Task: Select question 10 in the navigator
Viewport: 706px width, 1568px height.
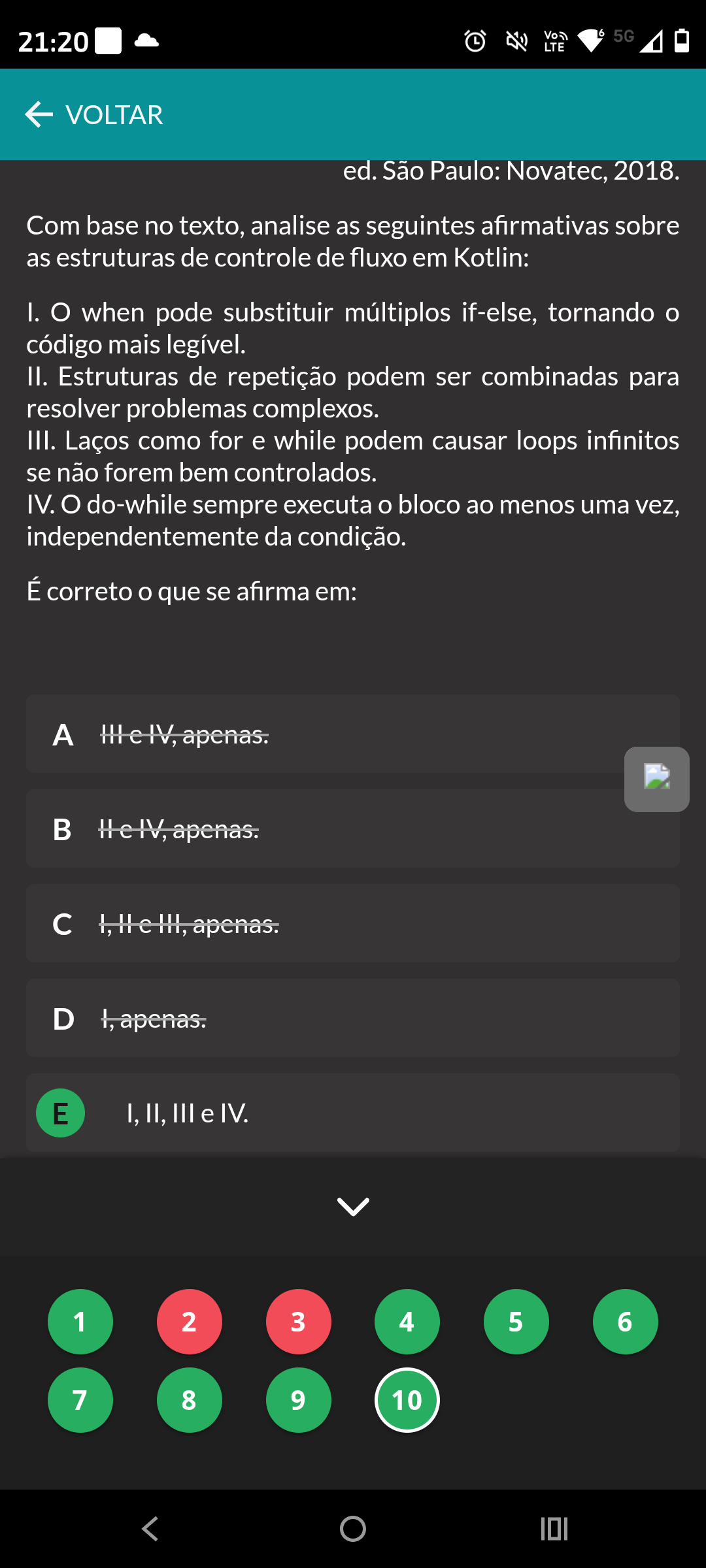Action: click(x=407, y=1400)
